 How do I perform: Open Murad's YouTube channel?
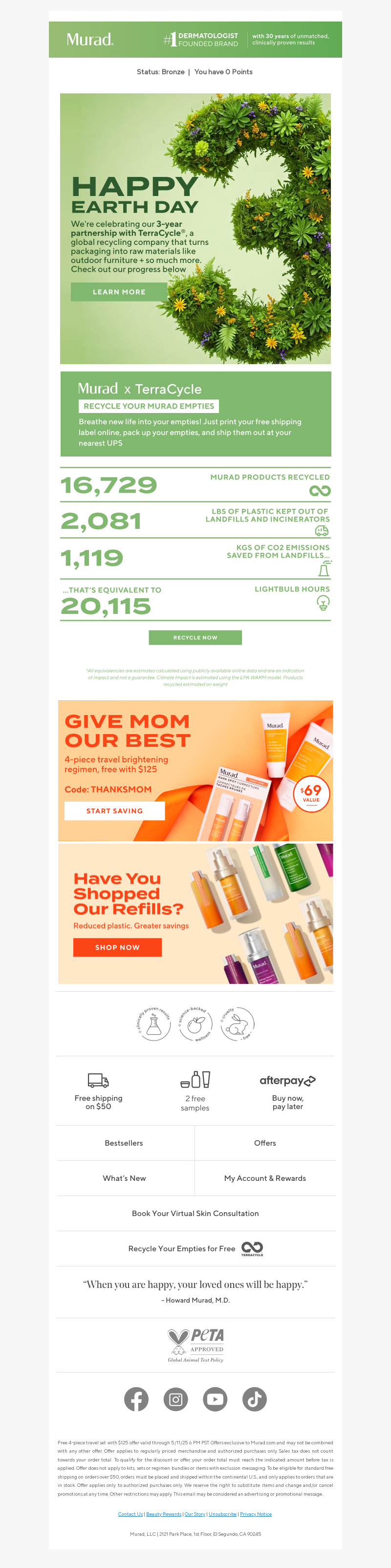(215, 1399)
